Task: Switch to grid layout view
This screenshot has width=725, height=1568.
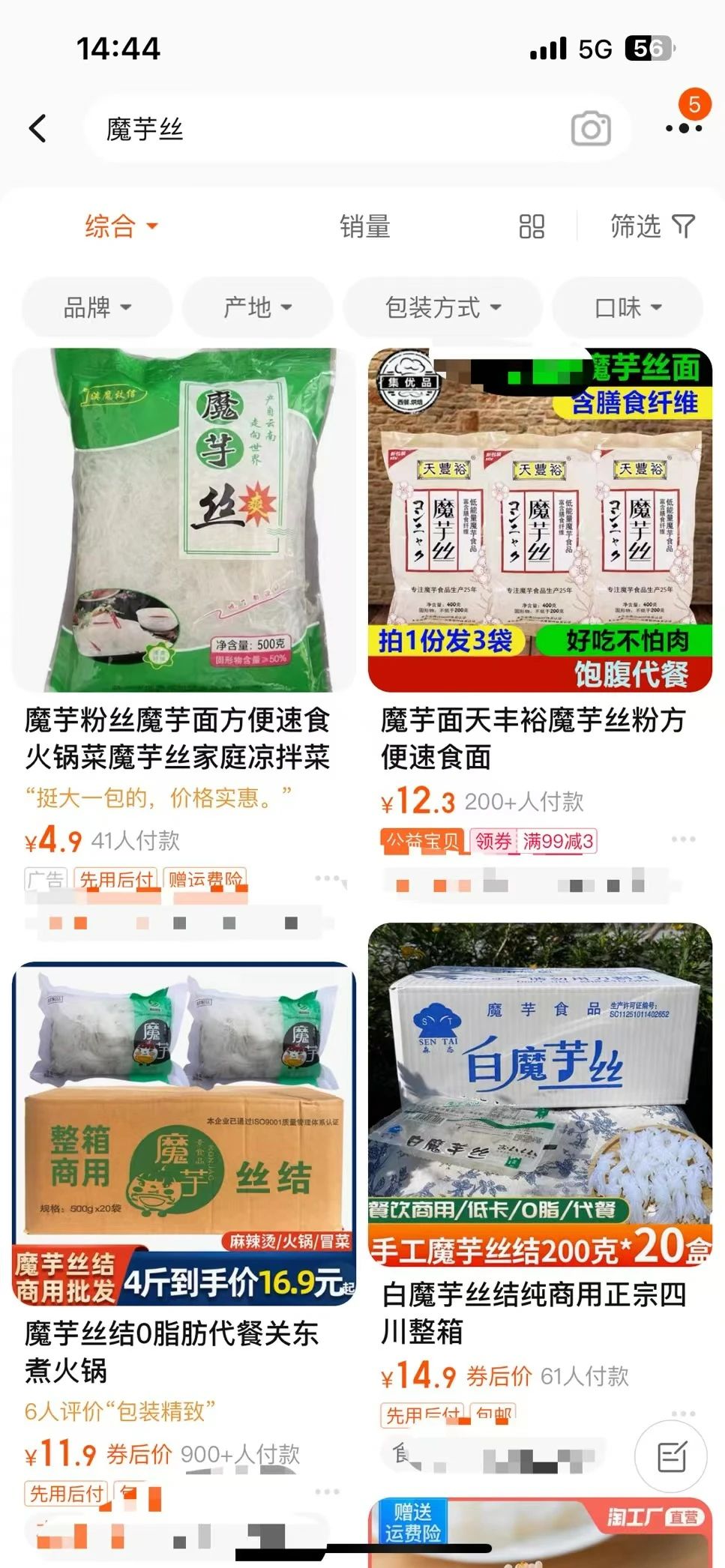Action: coord(532,226)
